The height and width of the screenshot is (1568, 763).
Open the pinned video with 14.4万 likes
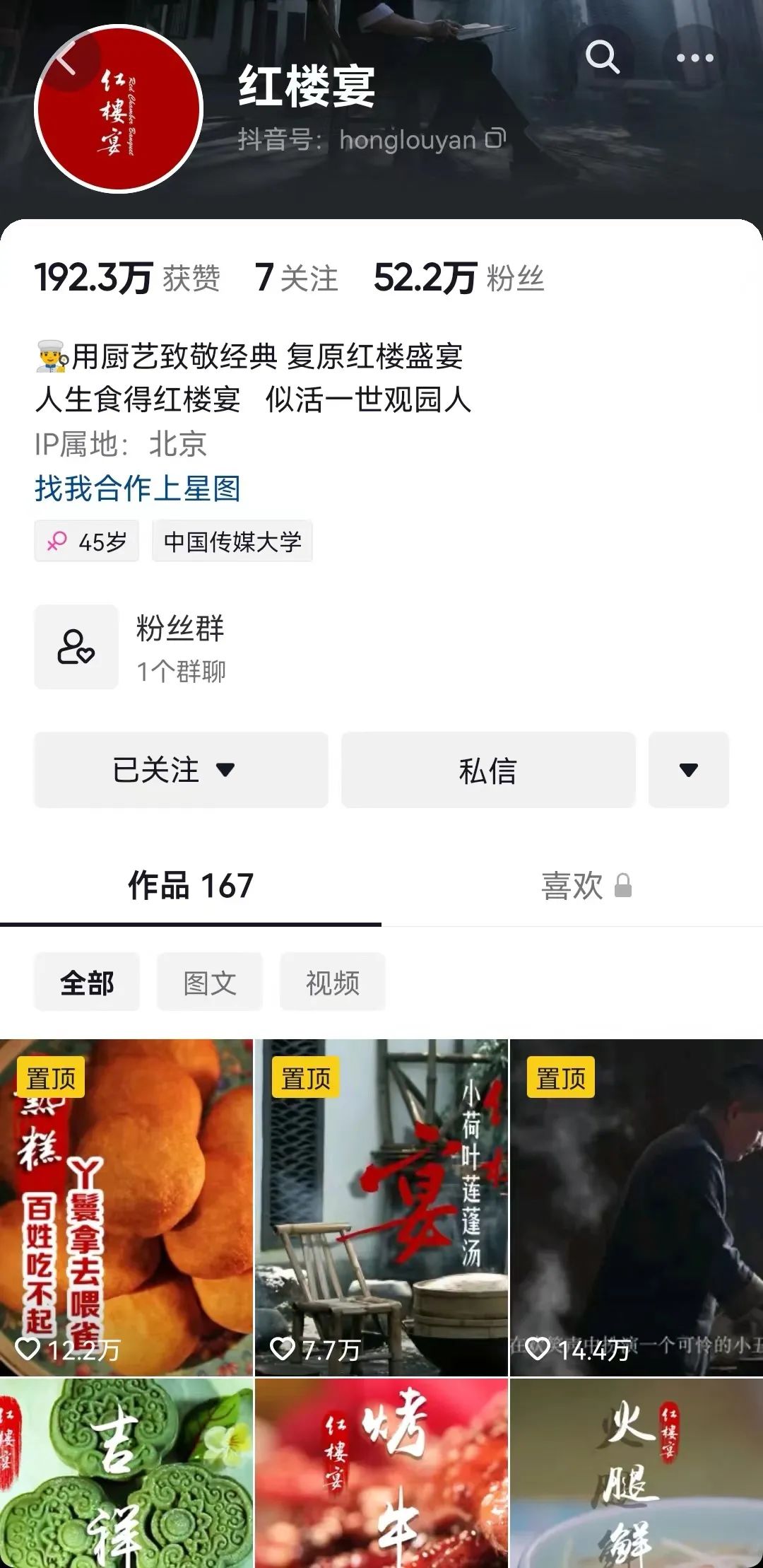point(637,1207)
